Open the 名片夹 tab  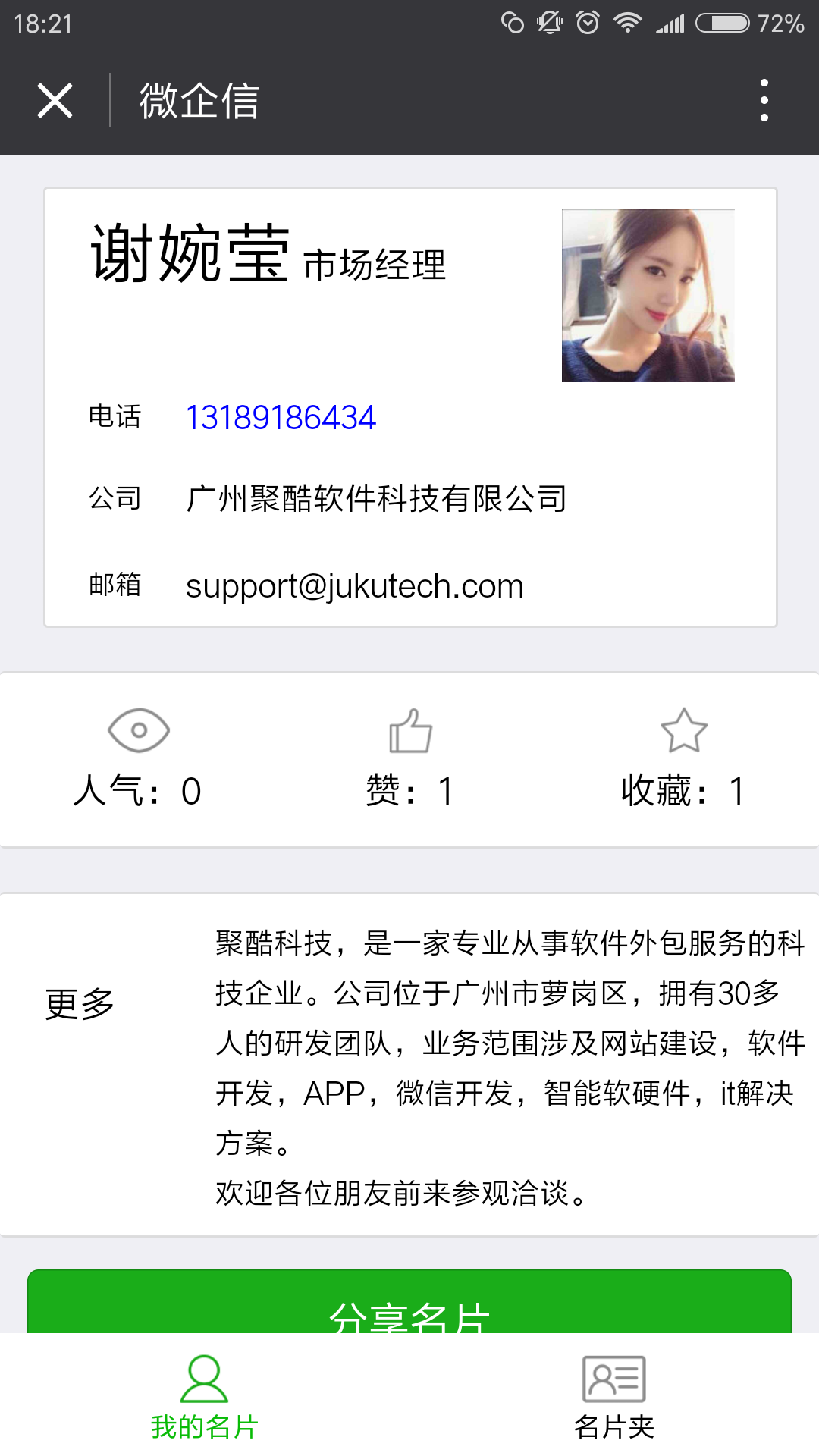tap(614, 1397)
